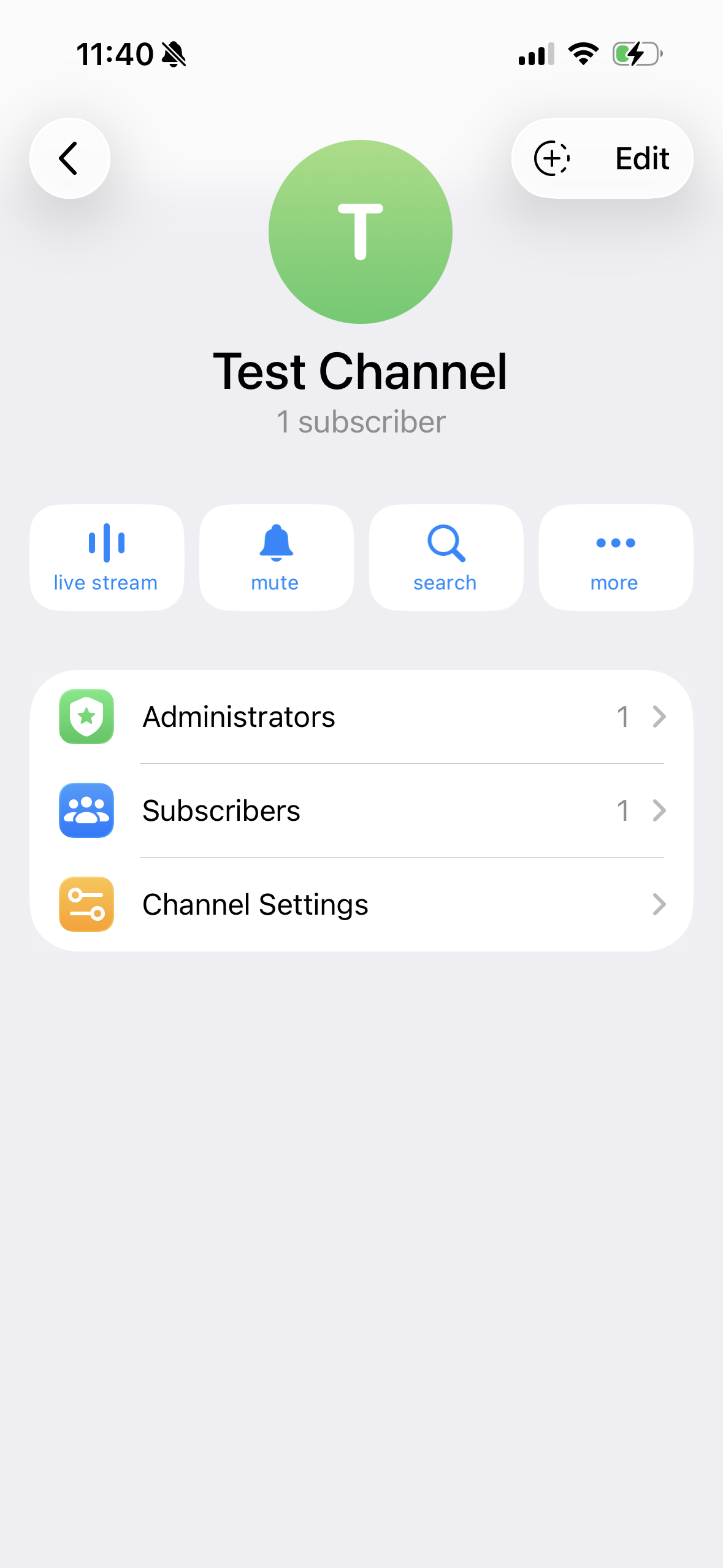Open Edit mode for the channel
Viewport: 723px width, 1568px height.
pyautogui.click(x=641, y=158)
